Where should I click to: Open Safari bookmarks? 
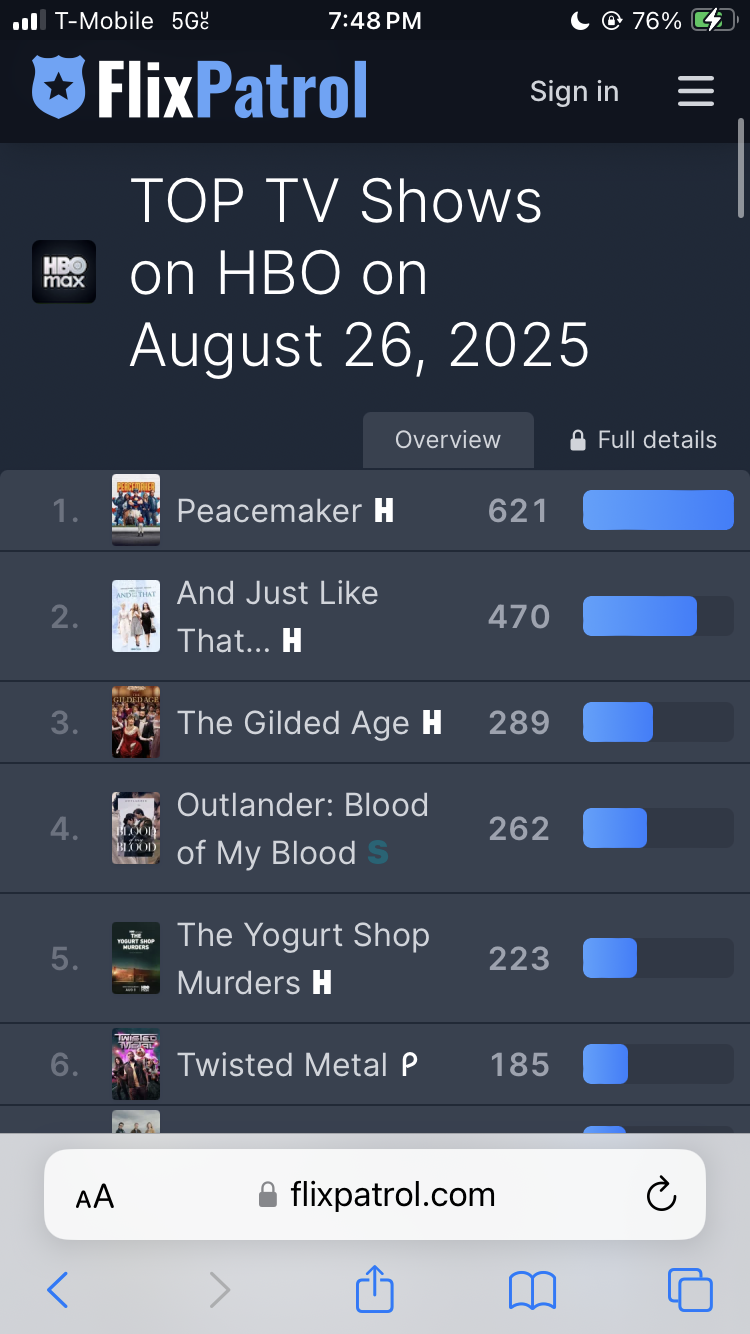(x=532, y=1290)
